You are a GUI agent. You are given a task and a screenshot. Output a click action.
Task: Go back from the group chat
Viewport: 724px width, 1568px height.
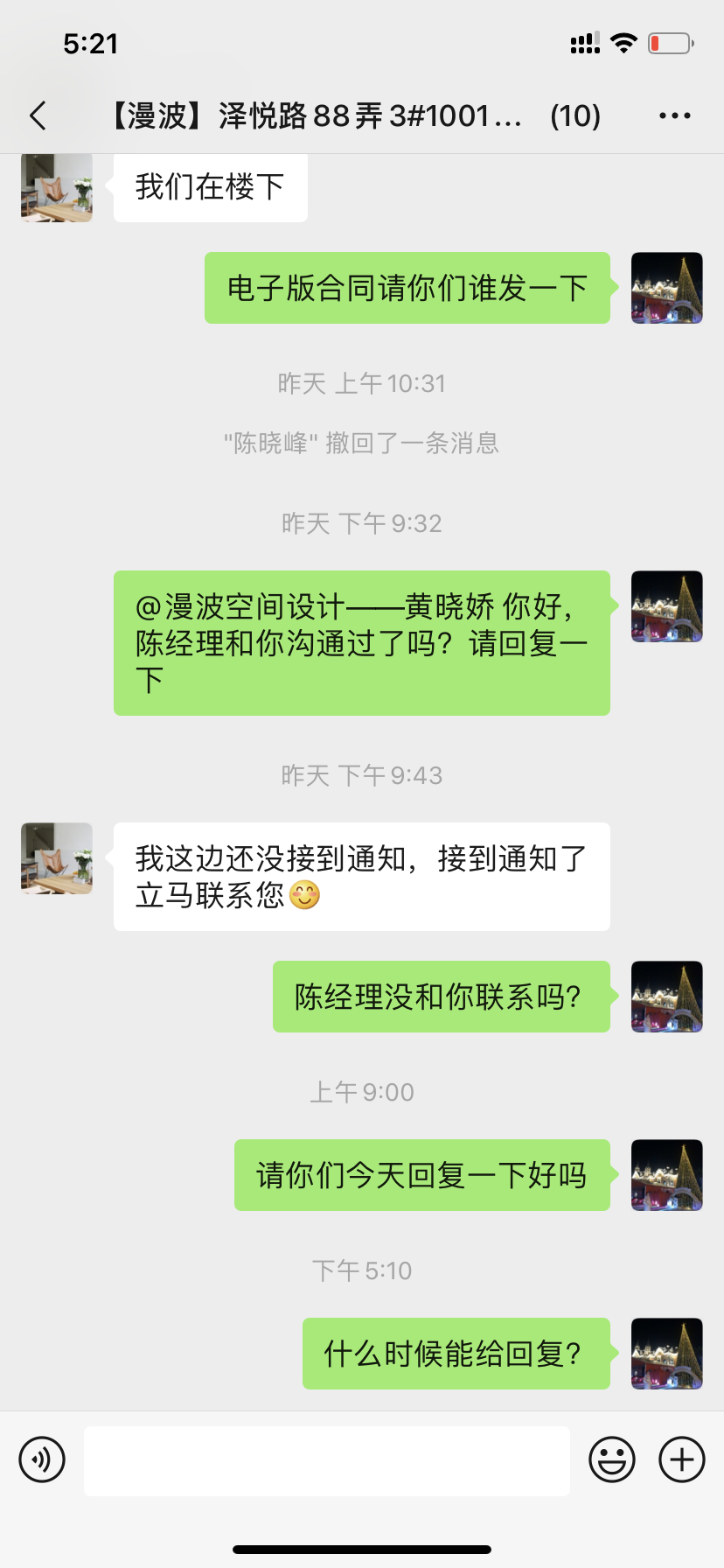pos(38,115)
